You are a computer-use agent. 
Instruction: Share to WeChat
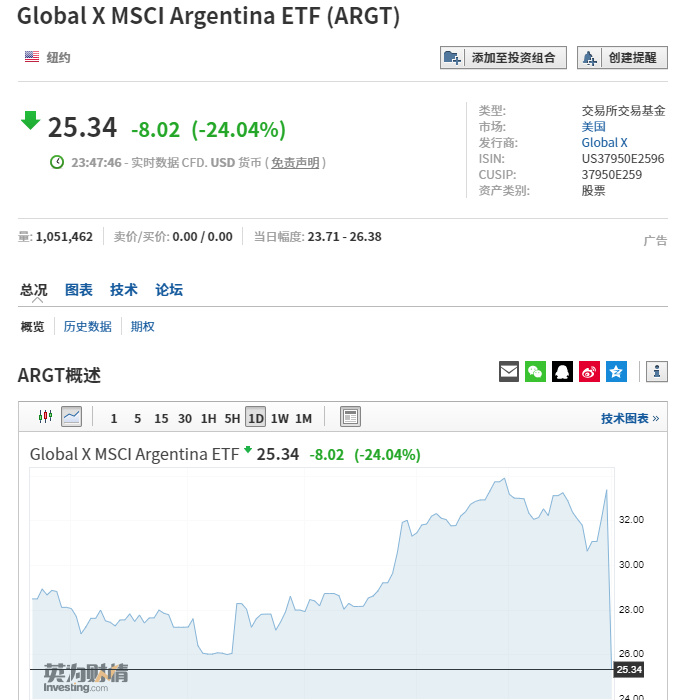(x=536, y=372)
